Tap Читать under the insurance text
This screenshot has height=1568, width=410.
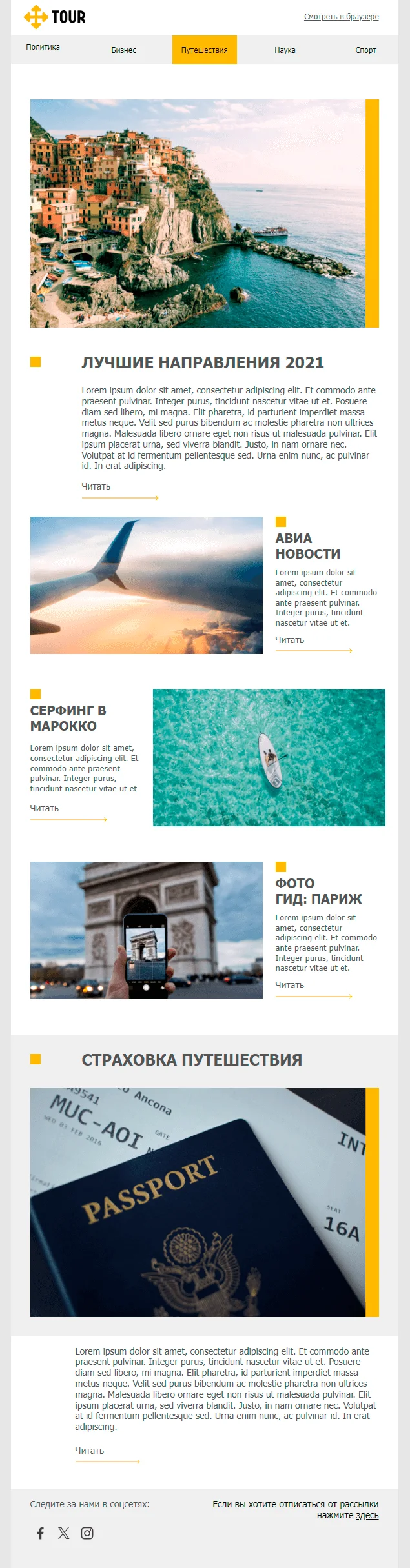[x=90, y=1451]
